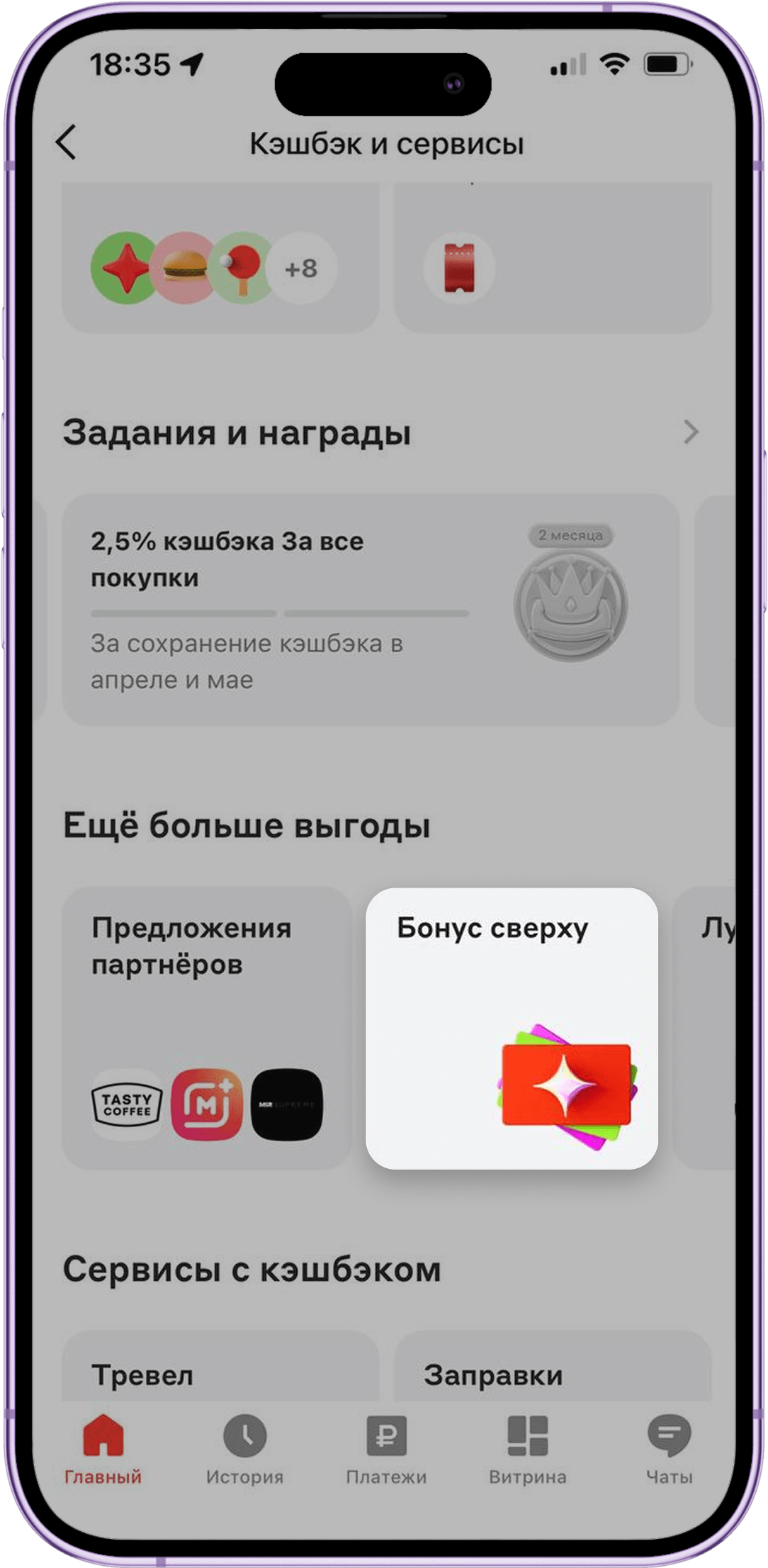Open the Тревел cashback service
Viewport: 768px width, 1568px height.
coord(220,1374)
